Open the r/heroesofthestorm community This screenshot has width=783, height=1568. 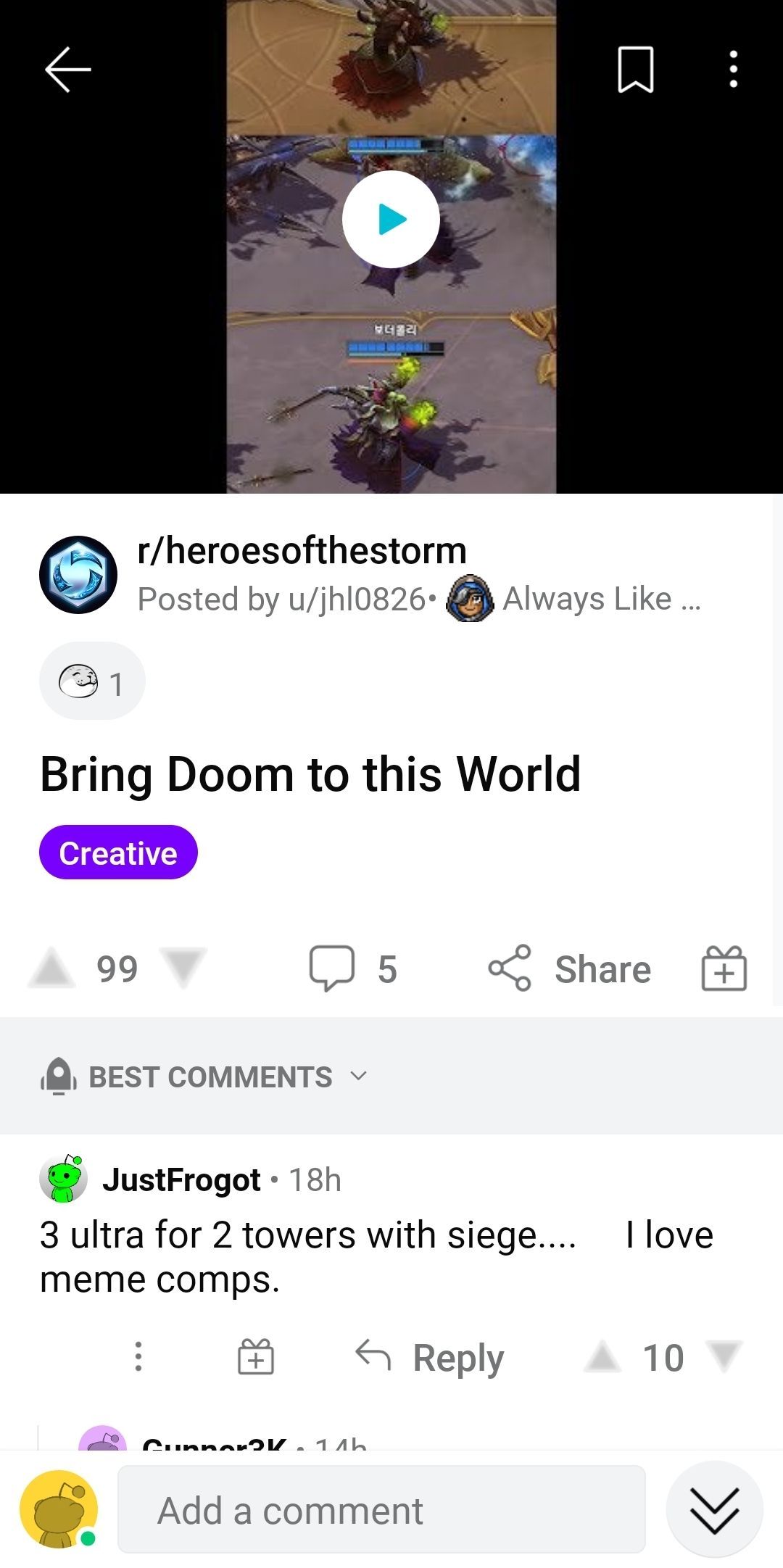click(x=302, y=551)
